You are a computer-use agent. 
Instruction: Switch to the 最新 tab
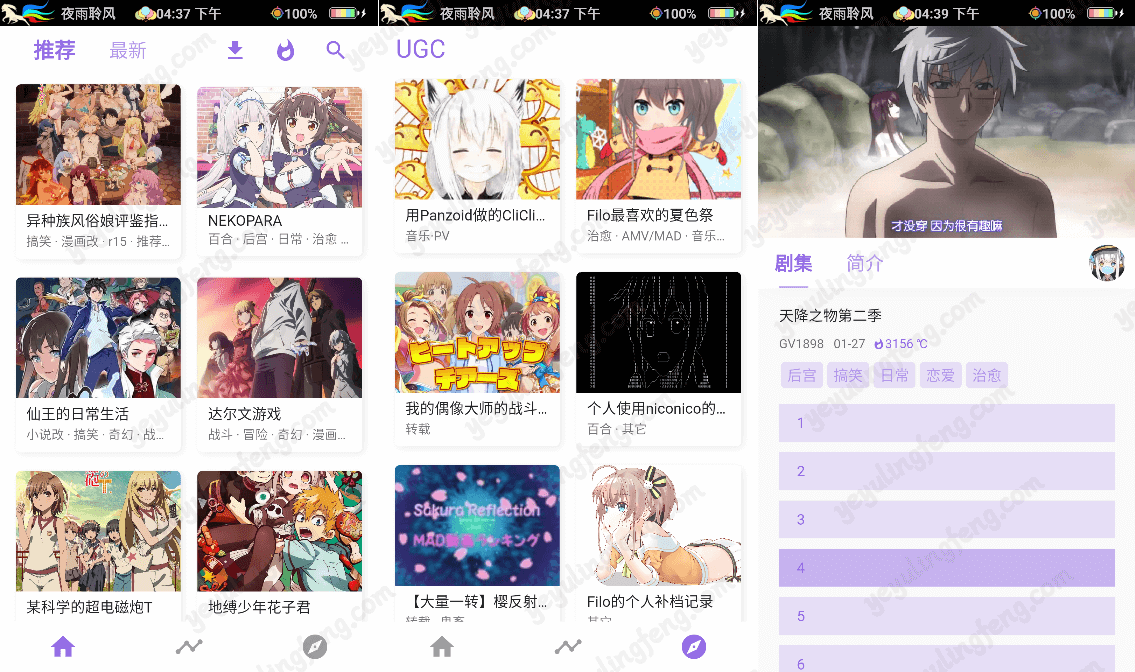(128, 51)
